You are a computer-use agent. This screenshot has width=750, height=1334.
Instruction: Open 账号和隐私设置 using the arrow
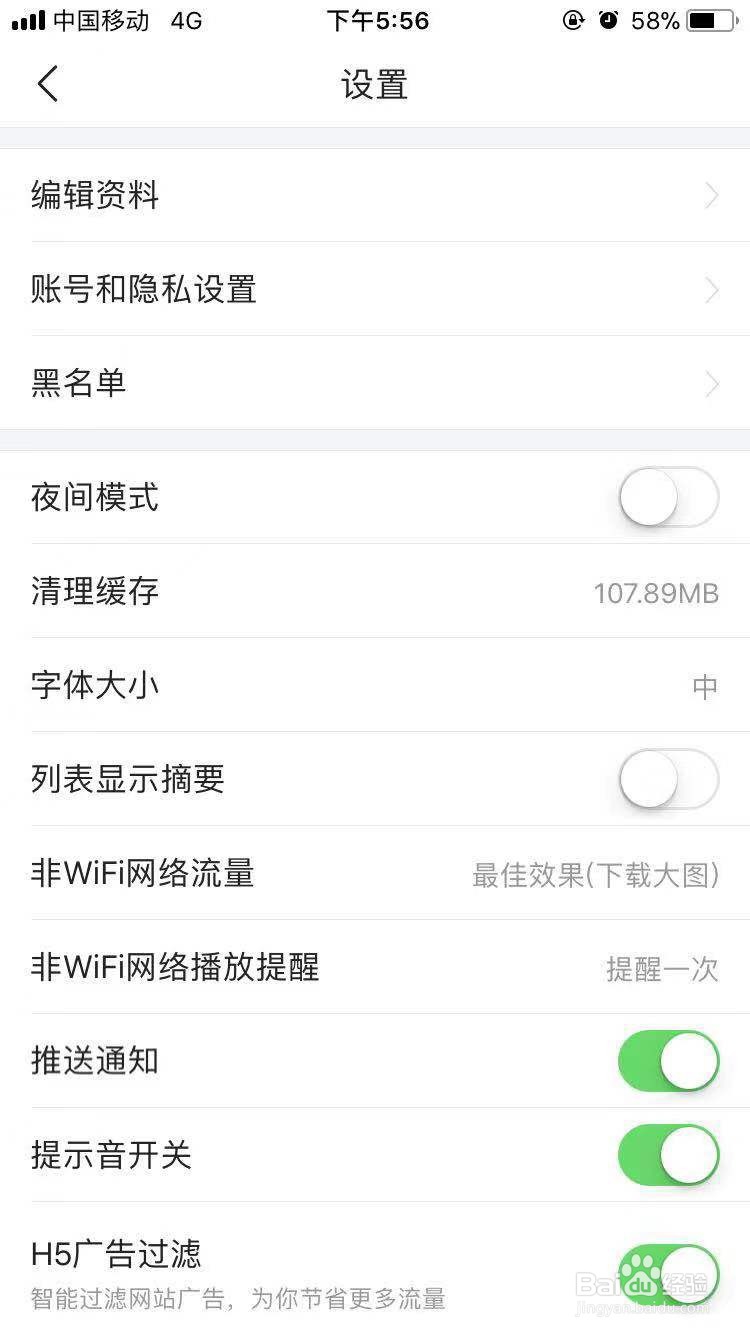point(711,290)
